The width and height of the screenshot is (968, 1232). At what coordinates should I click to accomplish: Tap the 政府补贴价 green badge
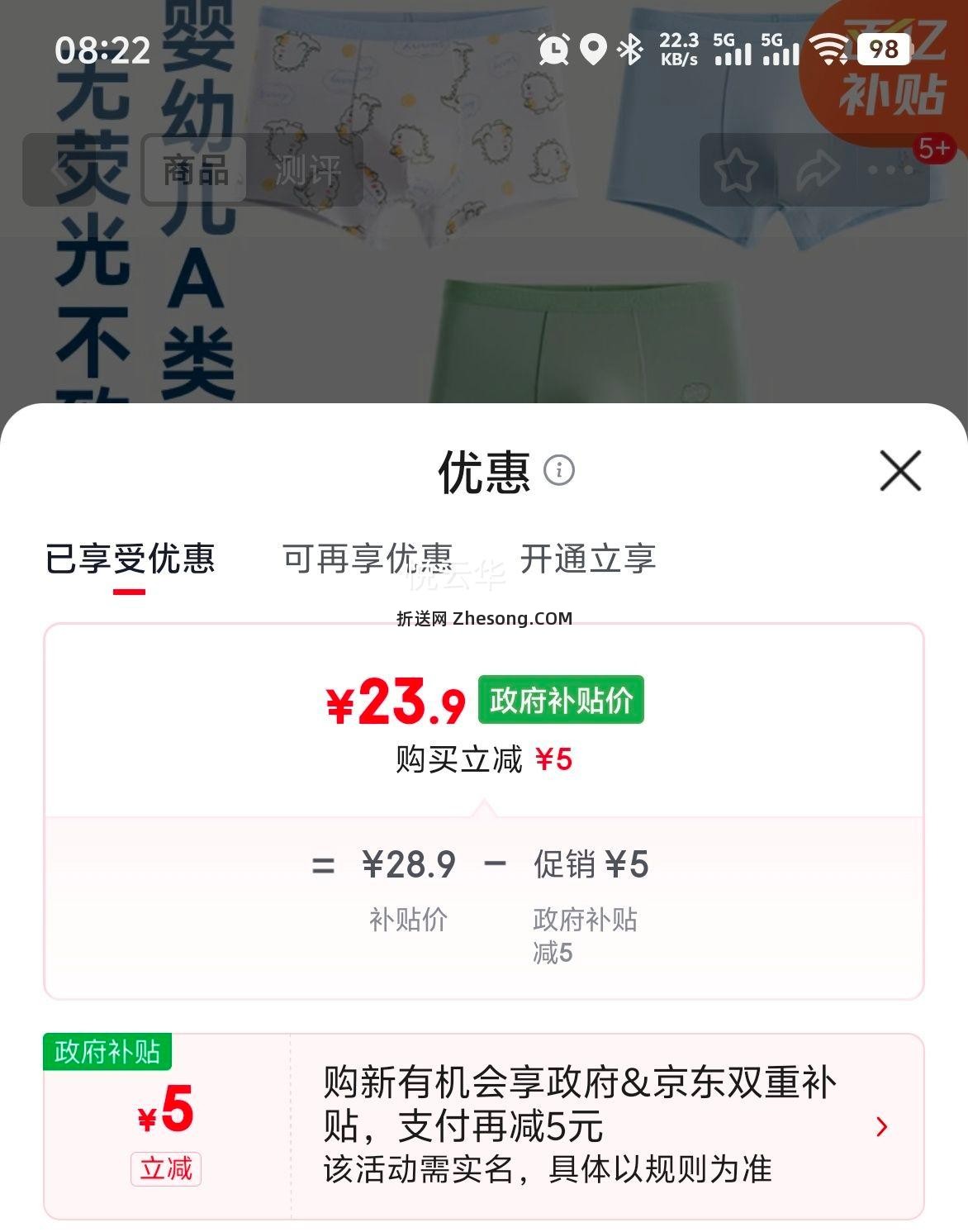(x=561, y=701)
